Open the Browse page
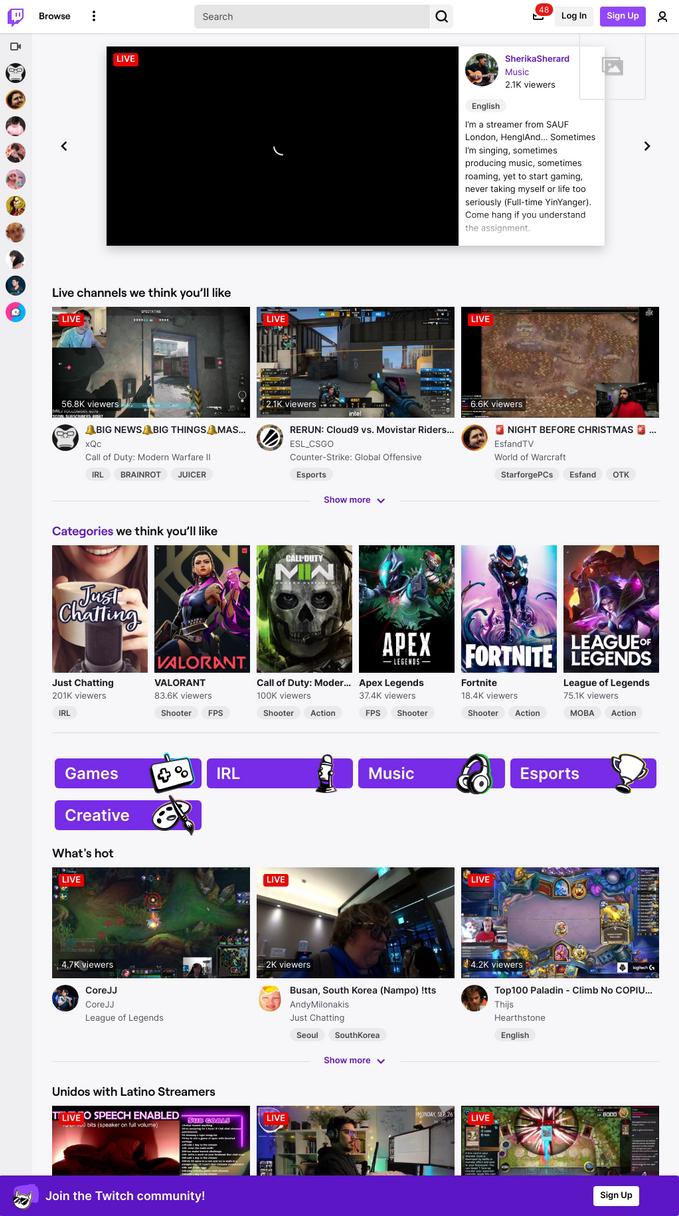679x1216 pixels. point(54,16)
